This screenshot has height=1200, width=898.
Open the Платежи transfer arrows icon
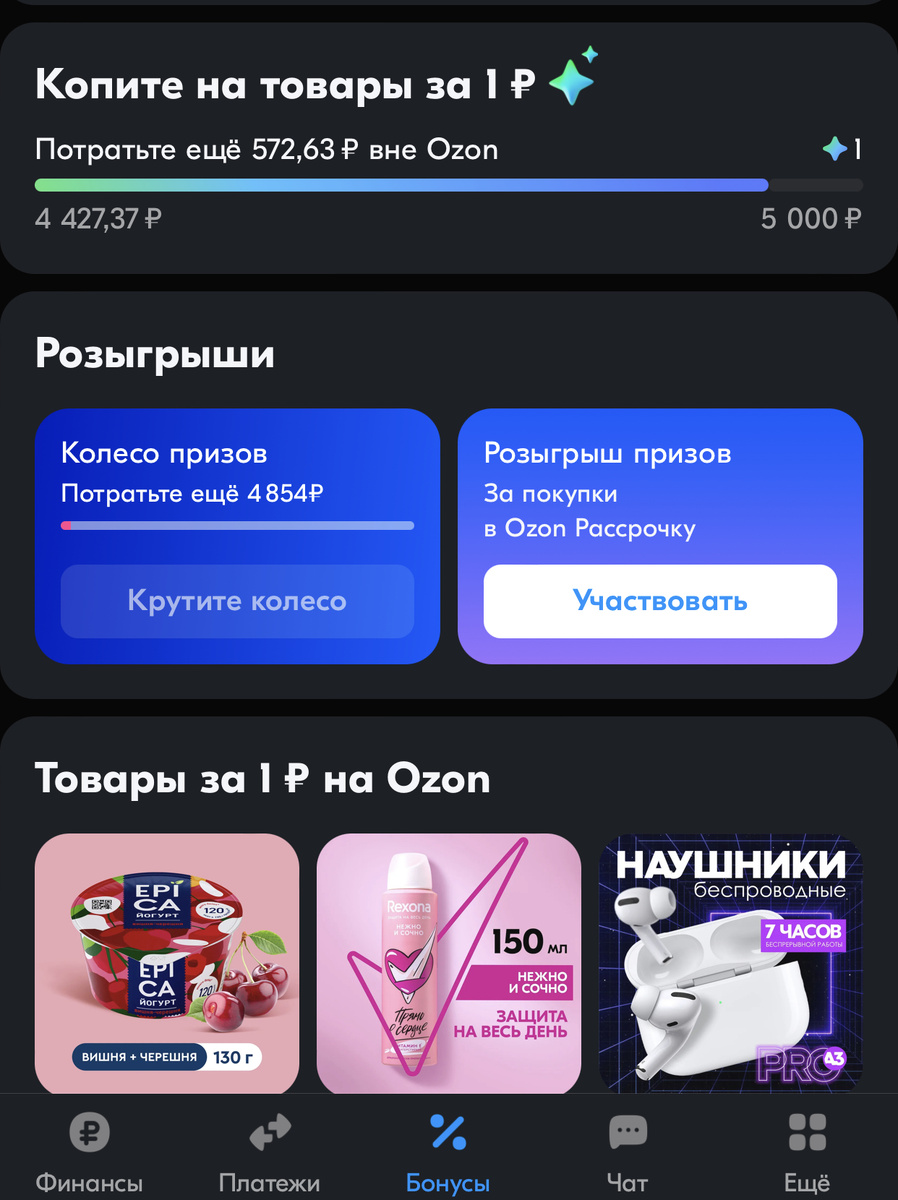[x=268, y=1131]
